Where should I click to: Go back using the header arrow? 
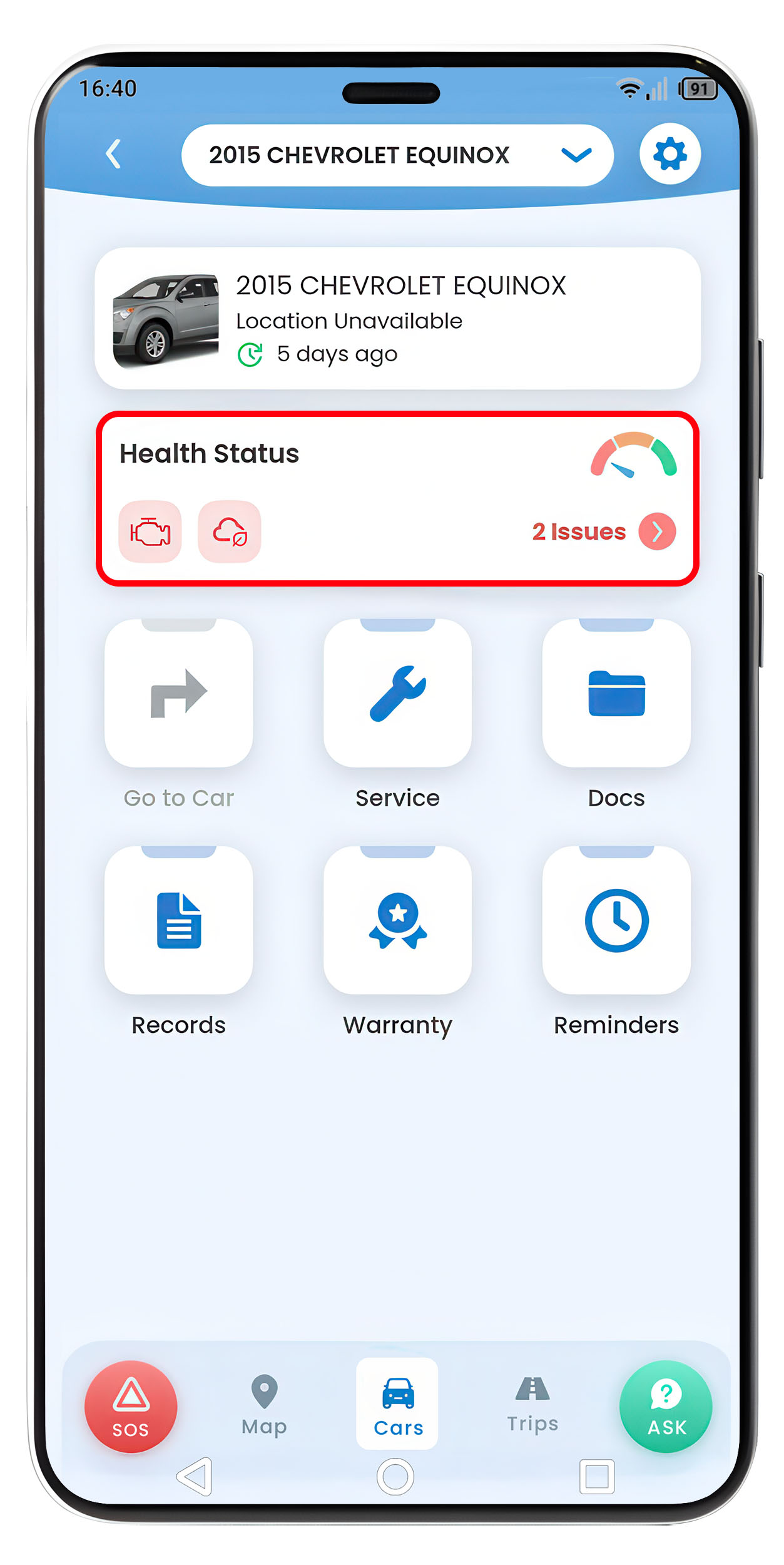113,154
